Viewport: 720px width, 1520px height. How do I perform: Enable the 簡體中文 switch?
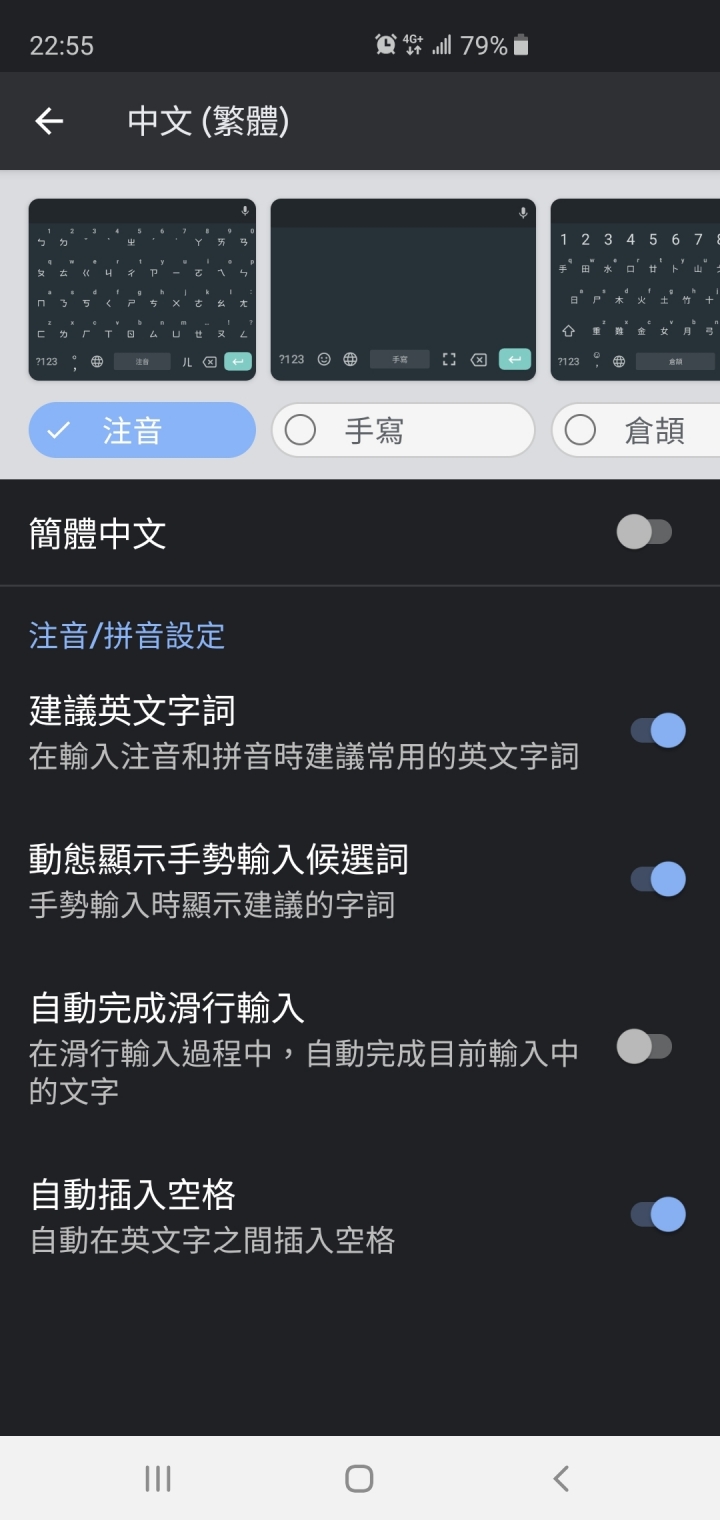(x=644, y=532)
